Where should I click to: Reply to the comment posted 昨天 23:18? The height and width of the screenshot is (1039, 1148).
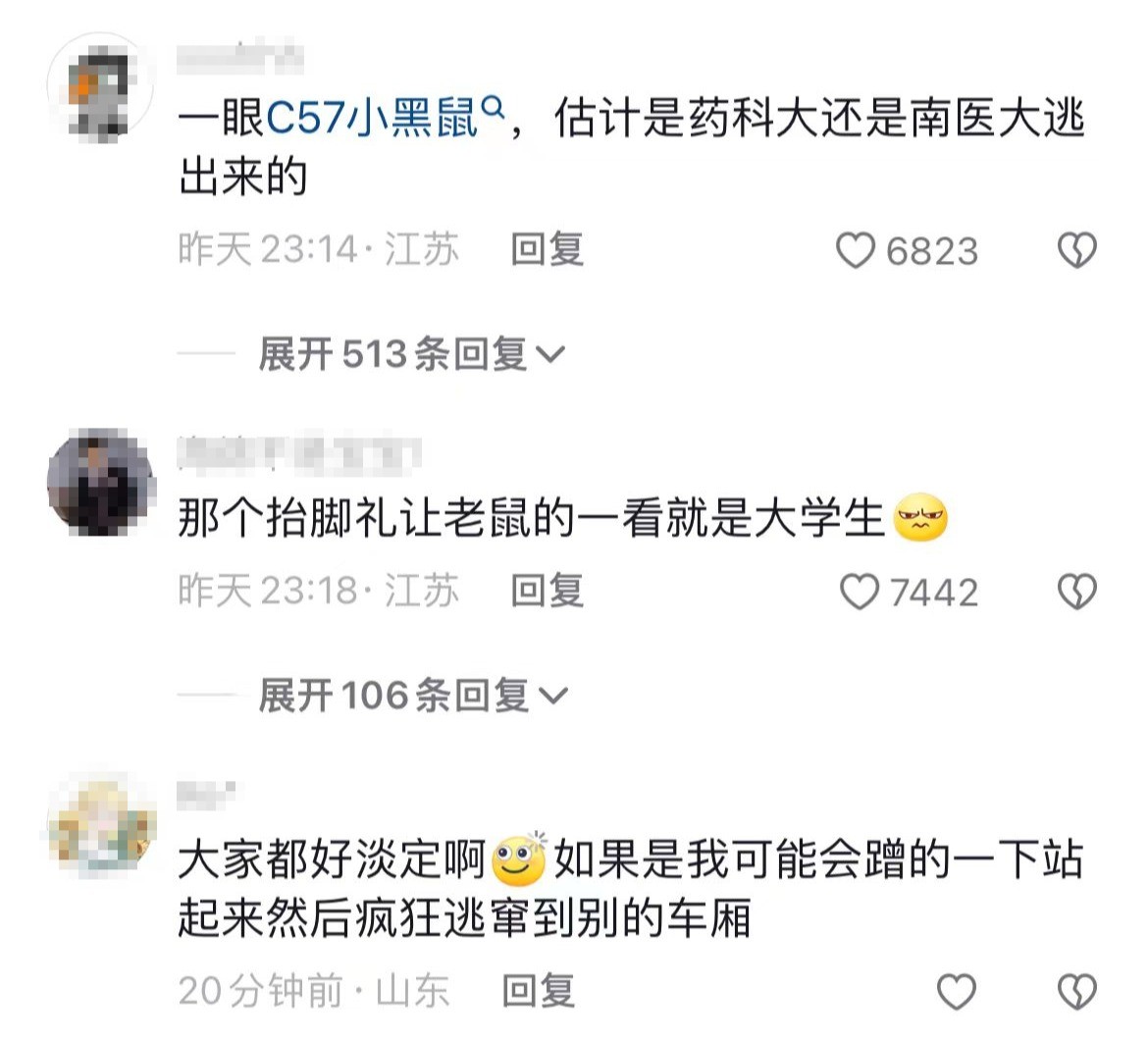tap(547, 591)
